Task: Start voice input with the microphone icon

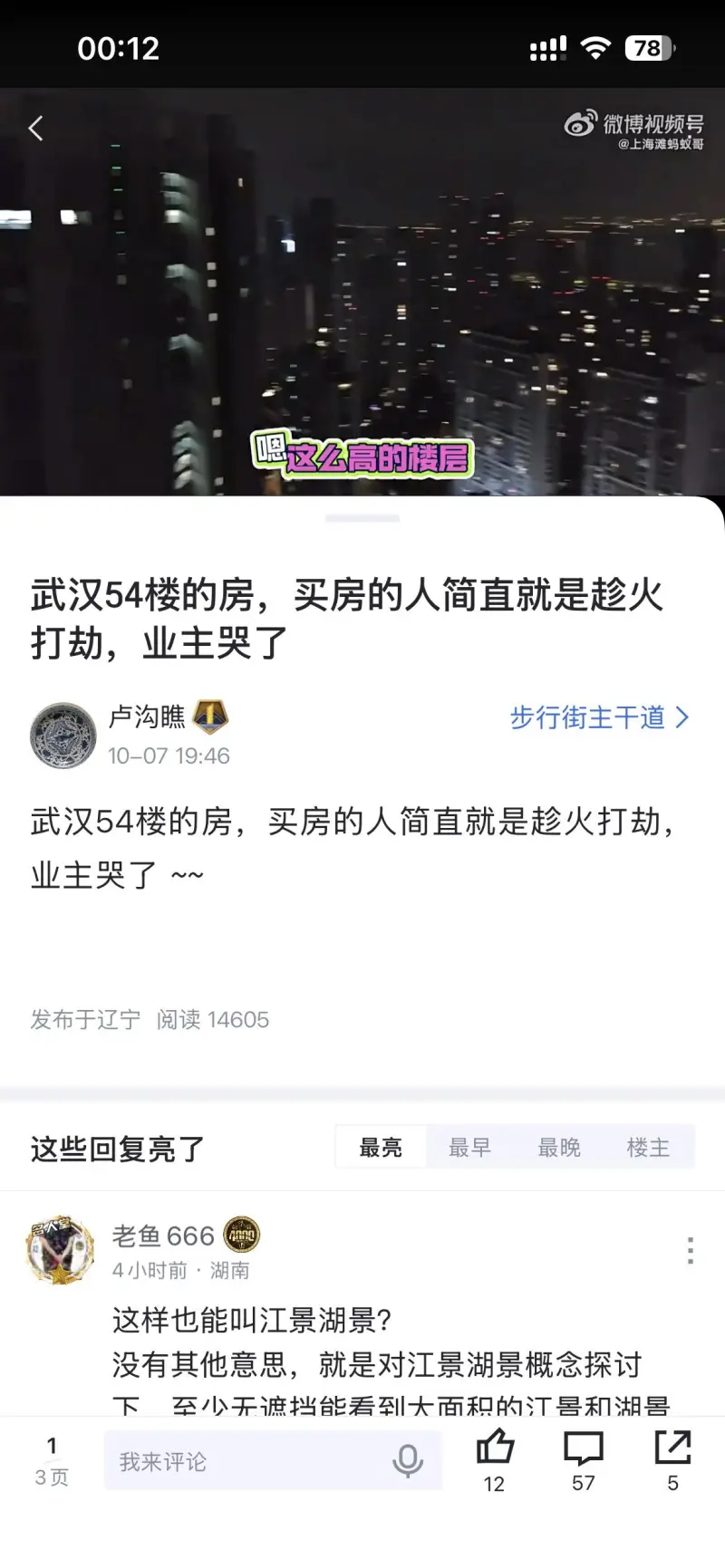Action: coord(408,1461)
